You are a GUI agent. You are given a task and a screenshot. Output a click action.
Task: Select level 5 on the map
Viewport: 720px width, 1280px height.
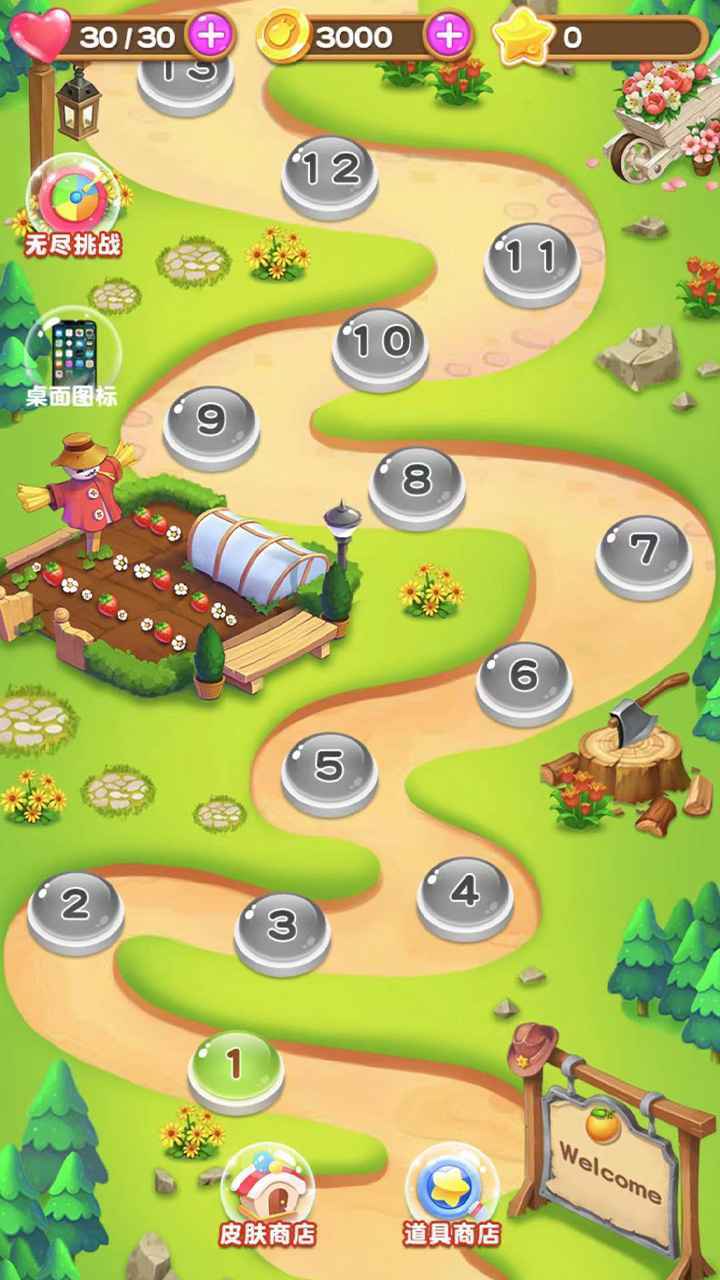click(329, 768)
